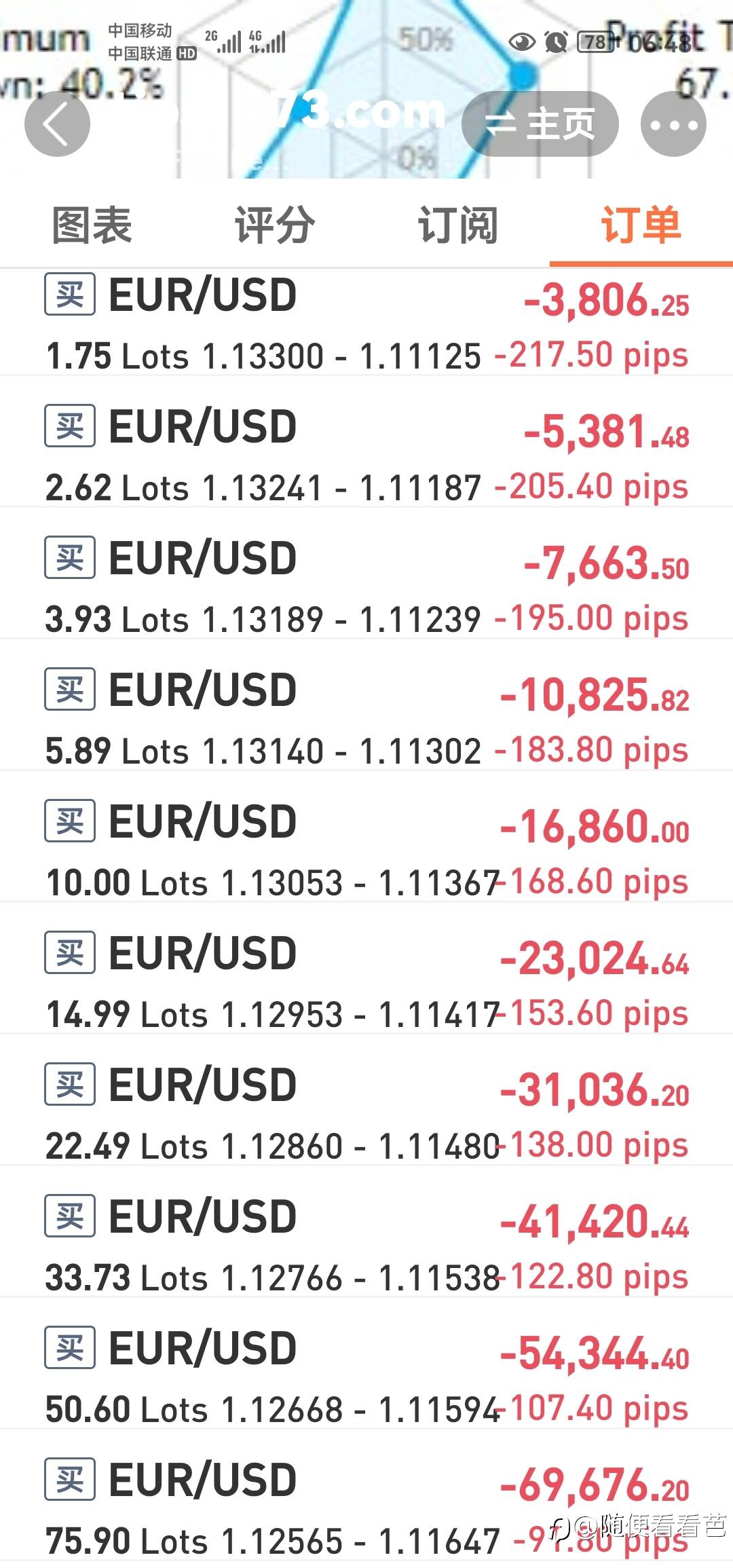Go back using the arrow button
The image size is (733, 1568).
[x=57, y=124]
